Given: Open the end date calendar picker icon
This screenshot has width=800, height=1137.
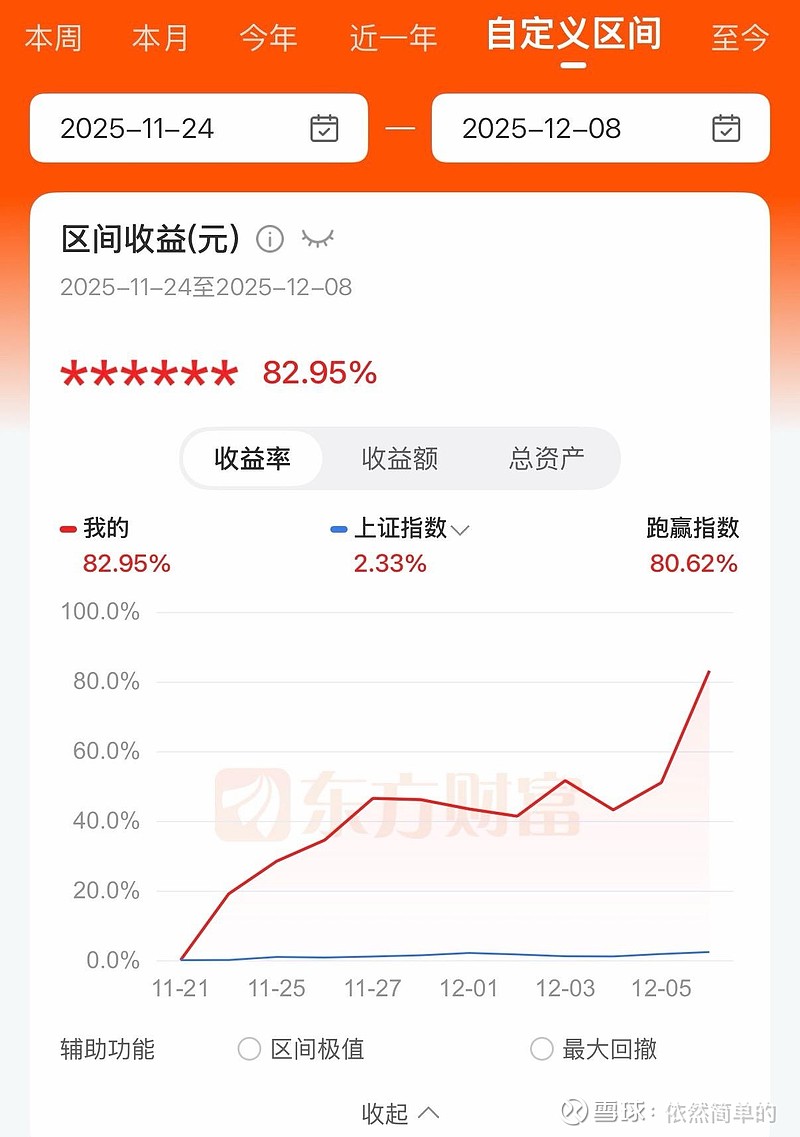Looking at the screenshot, I should click(x=728, y=128).
